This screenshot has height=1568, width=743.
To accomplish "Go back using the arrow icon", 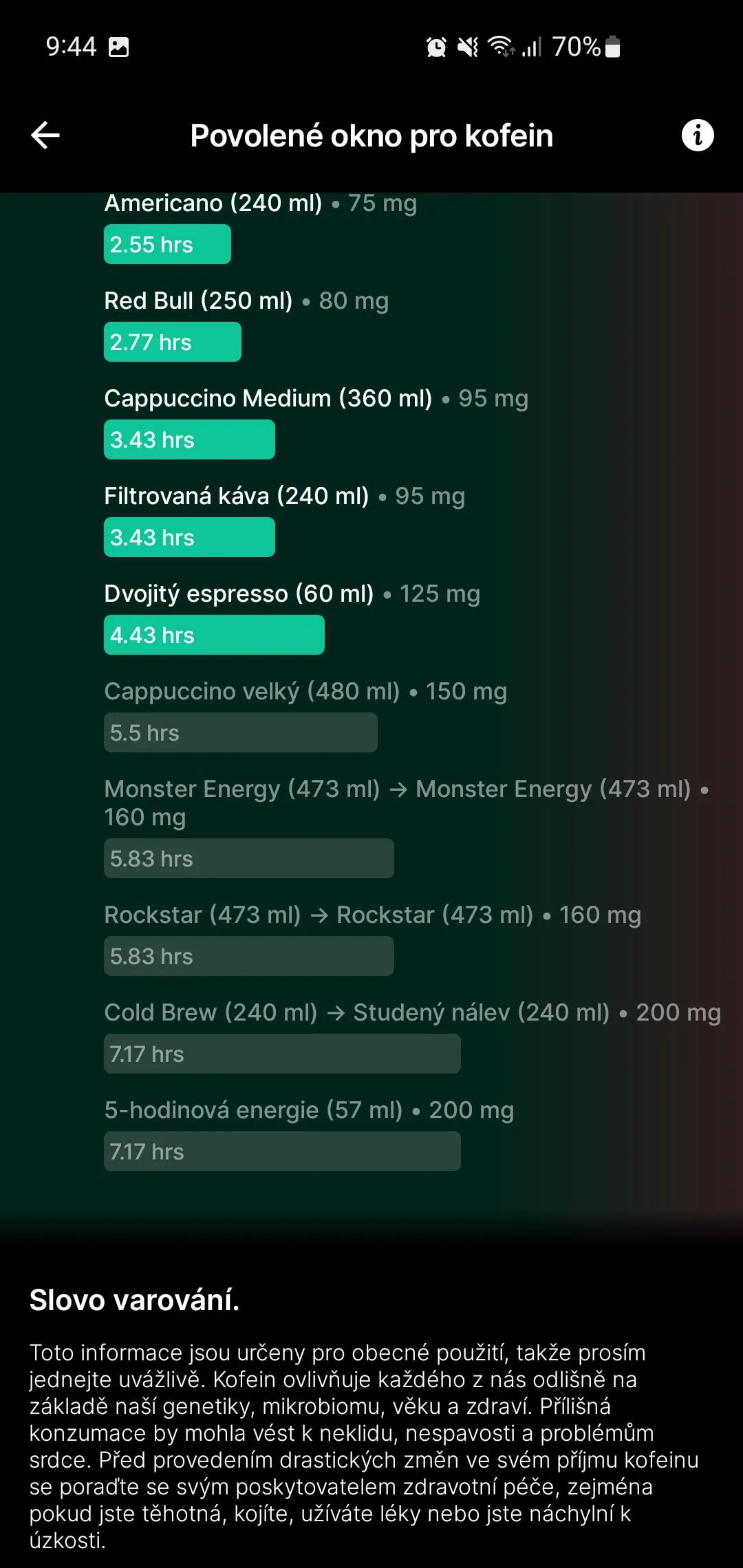I will point(45,135).
